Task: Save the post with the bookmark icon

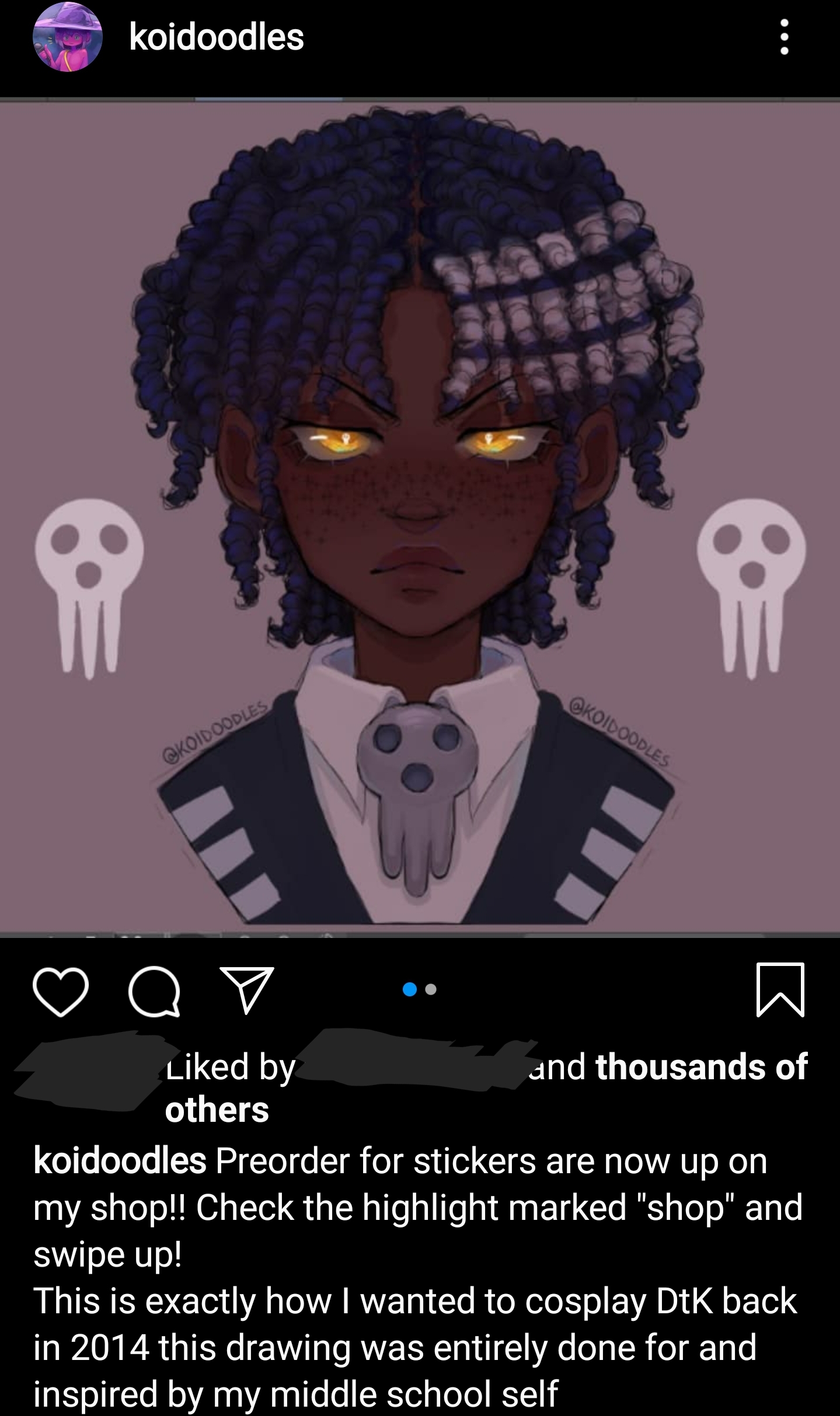Action: click(x=780, y=990)
